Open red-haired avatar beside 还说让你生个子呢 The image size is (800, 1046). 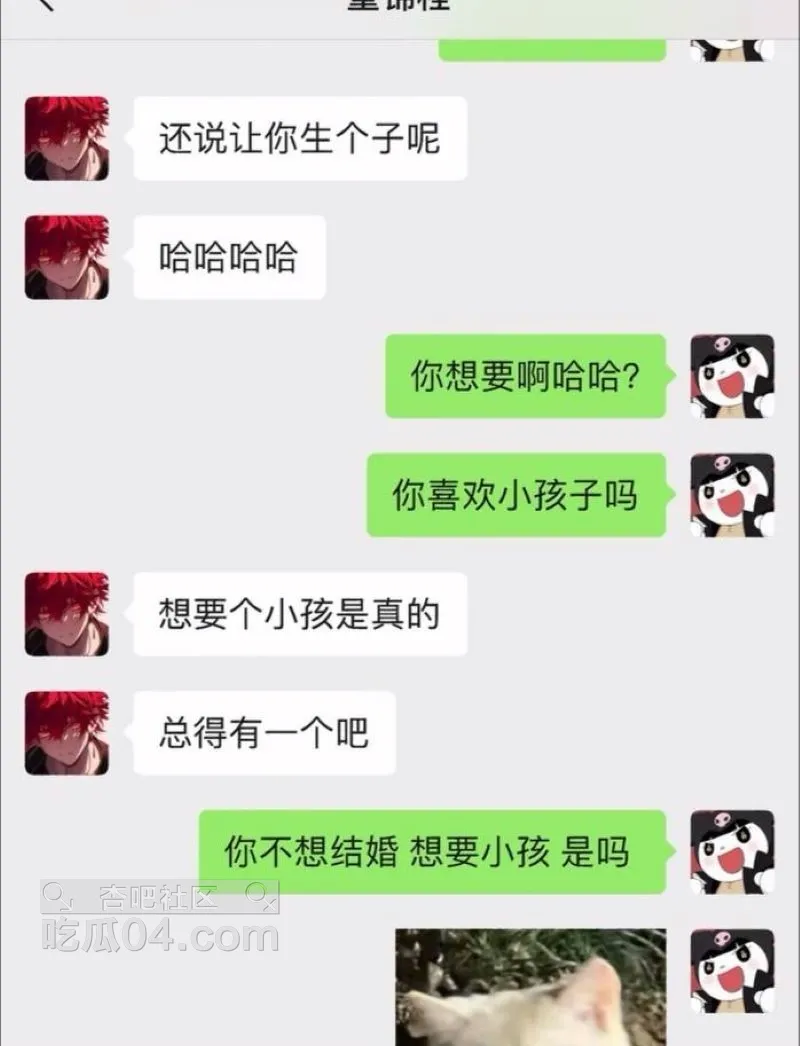67,138
